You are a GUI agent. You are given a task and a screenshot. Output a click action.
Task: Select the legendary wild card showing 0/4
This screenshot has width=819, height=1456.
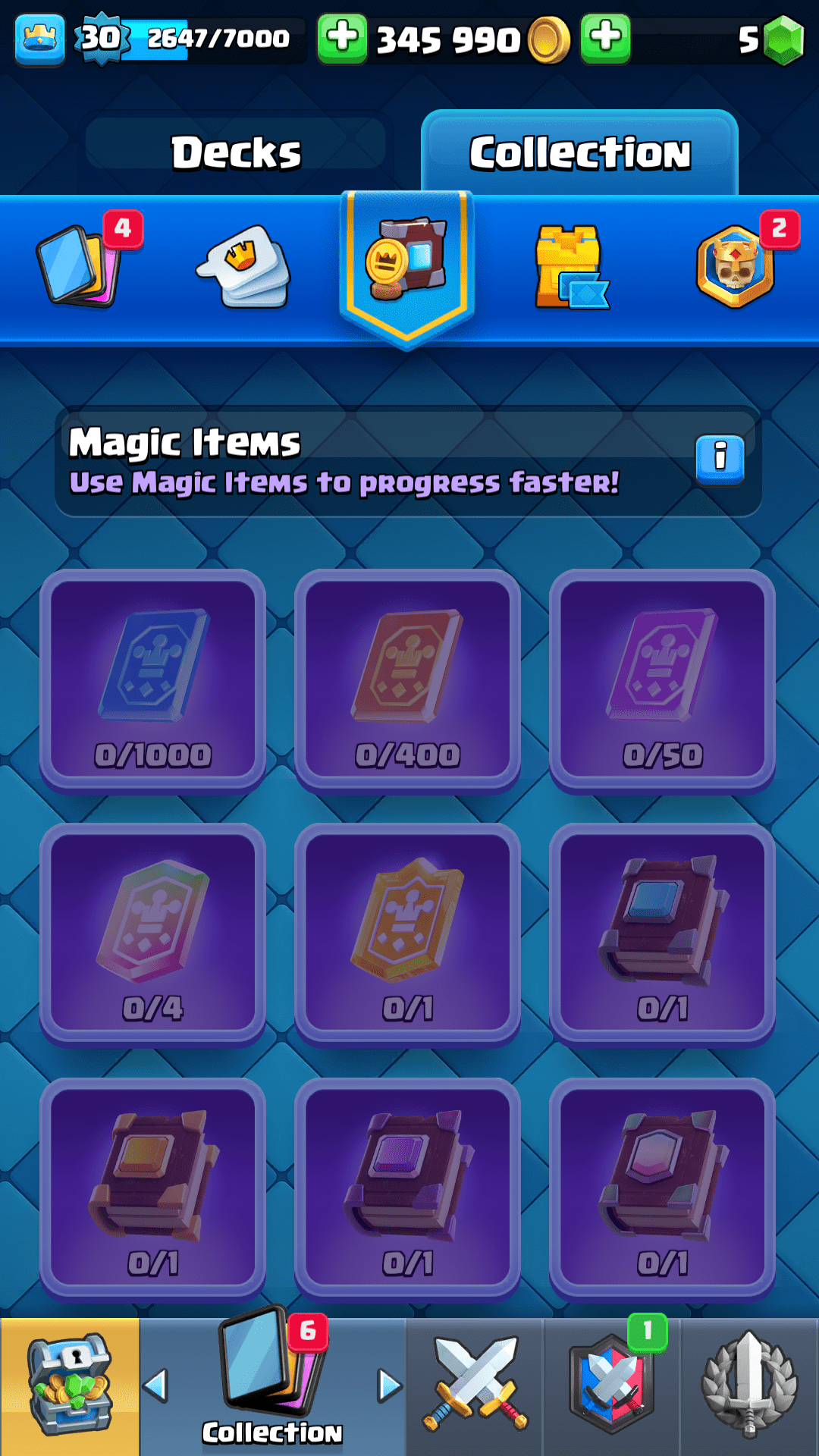point(153,934)
